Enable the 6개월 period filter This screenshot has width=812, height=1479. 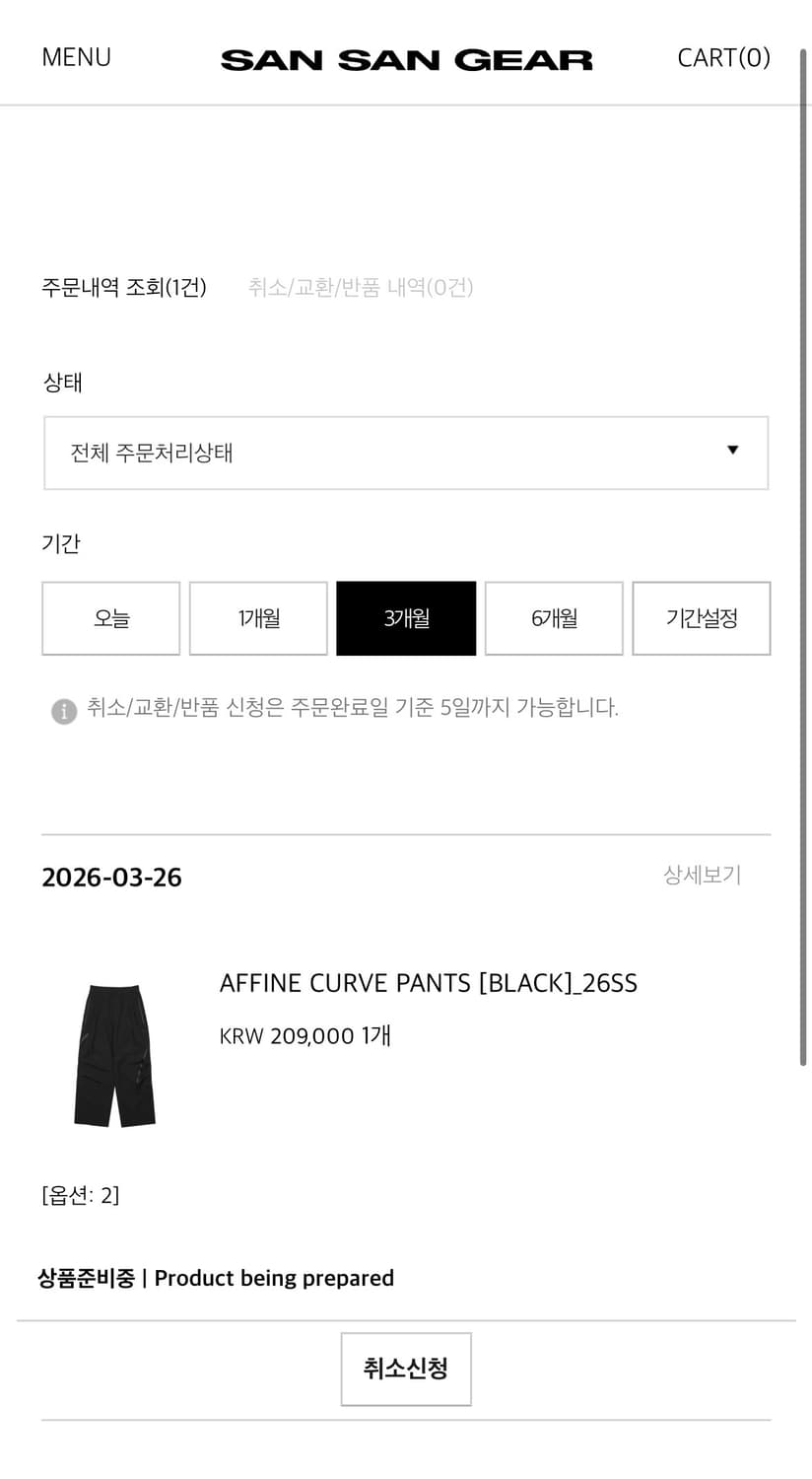(554, 618)
